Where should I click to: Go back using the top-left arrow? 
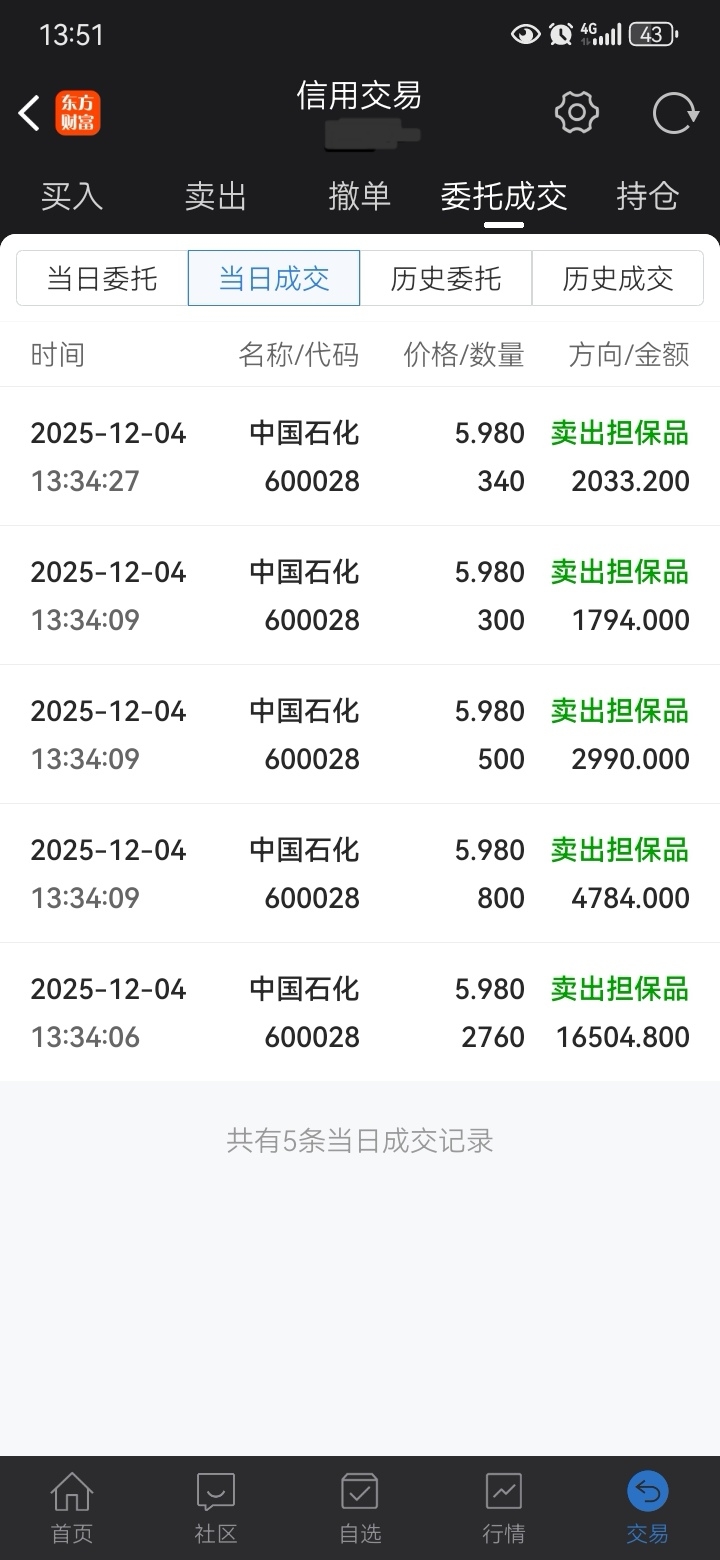pos(29,113)
